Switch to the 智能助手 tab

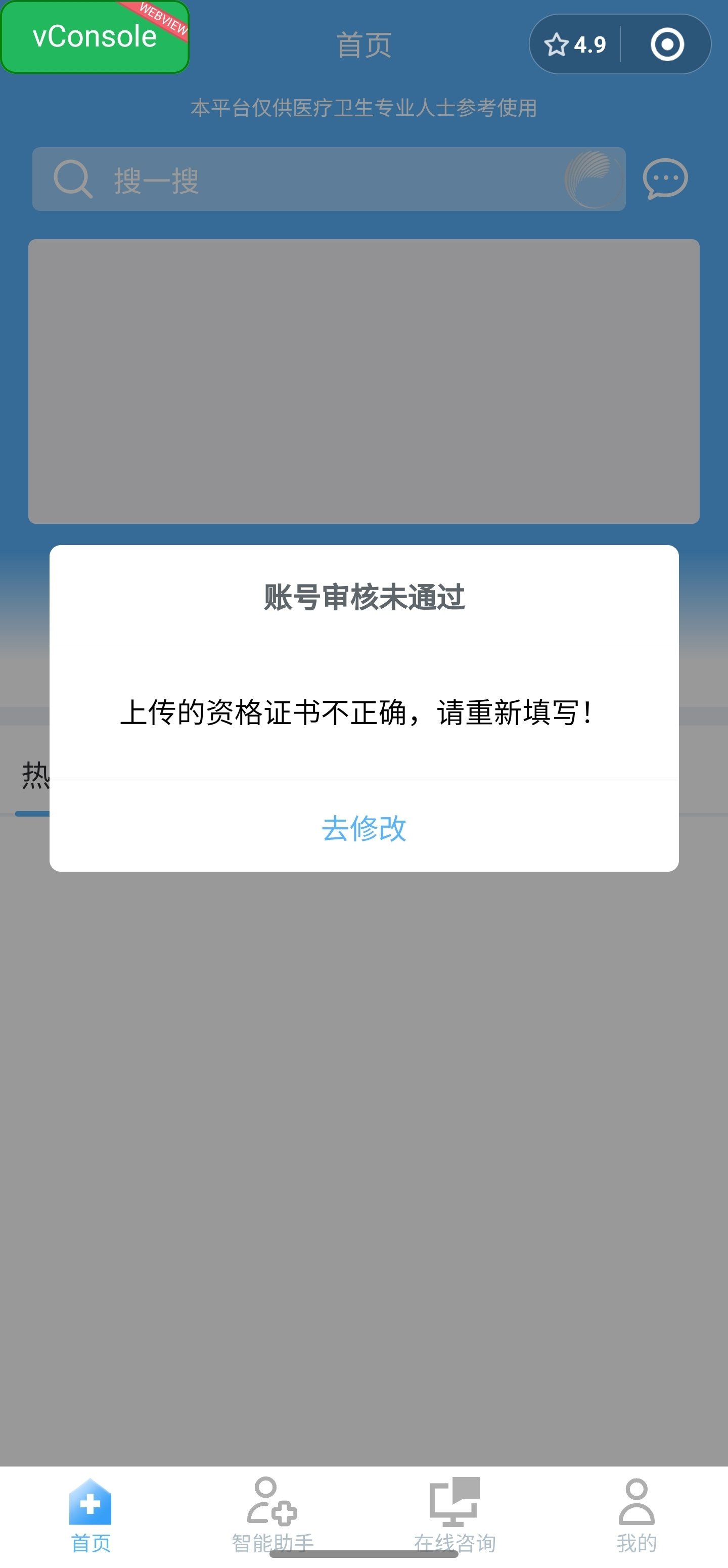pyautogui.click(x=272, y=1515)
